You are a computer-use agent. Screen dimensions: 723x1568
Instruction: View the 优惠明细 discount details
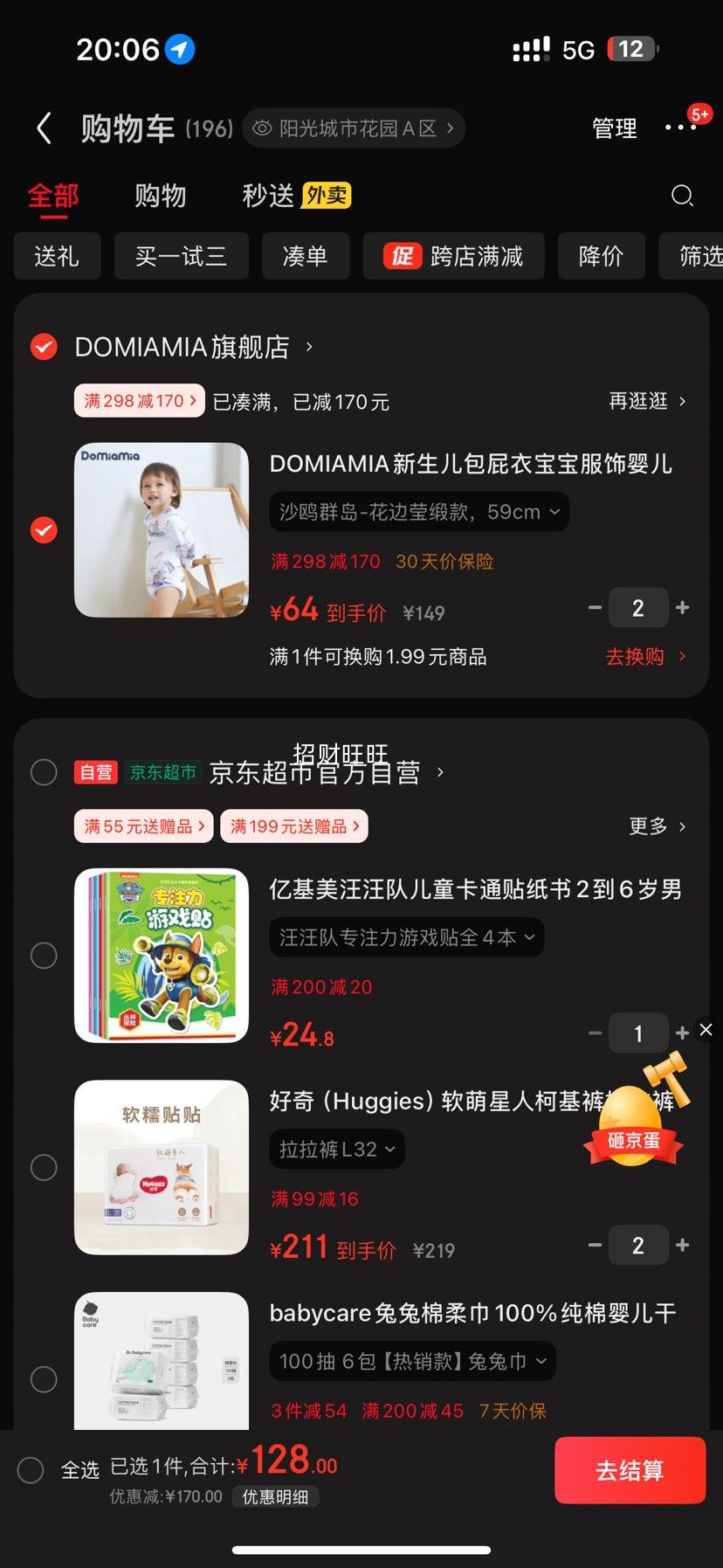(x=275, y=1497)
